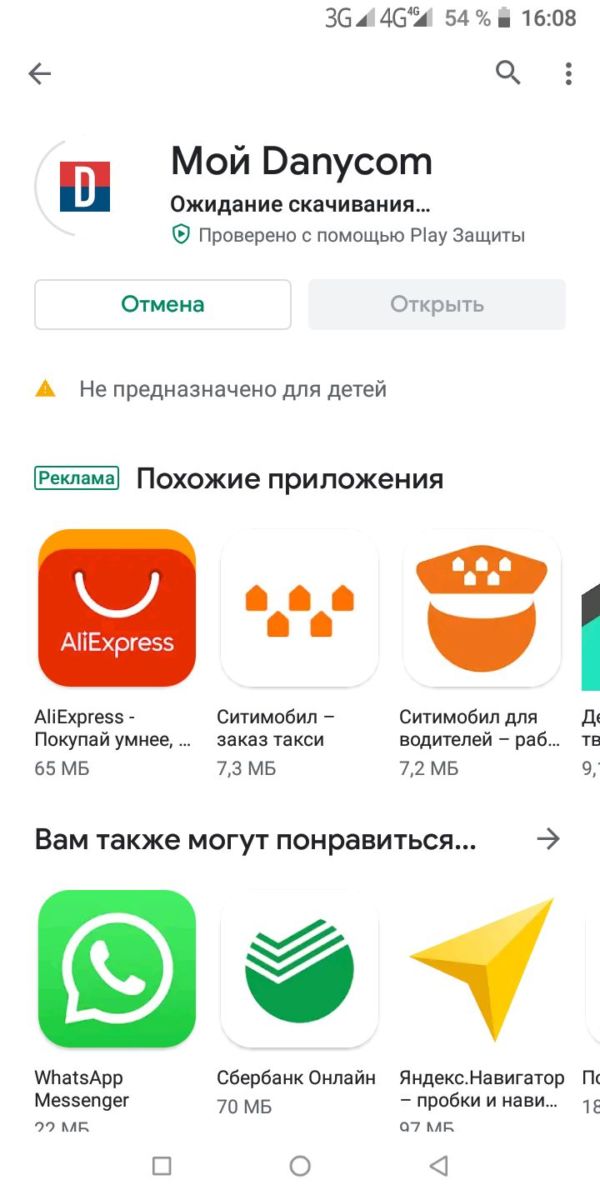Go back using the top arrow
The image size is (600, 1200).
(x=40, y=73)
